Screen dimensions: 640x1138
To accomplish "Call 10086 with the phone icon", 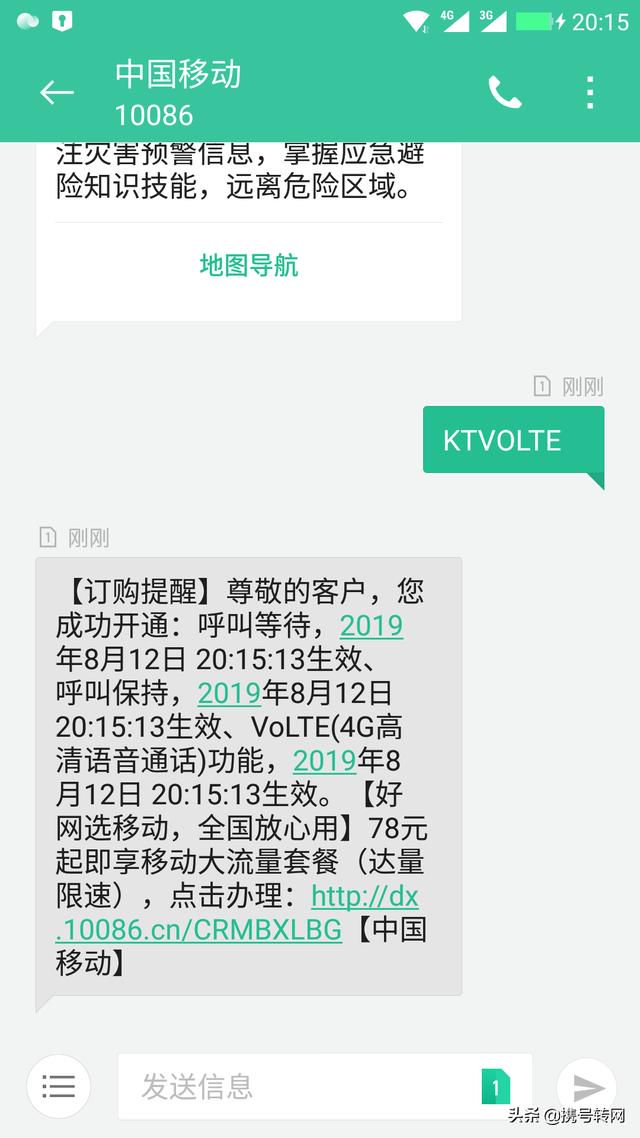I will [504, 93].
